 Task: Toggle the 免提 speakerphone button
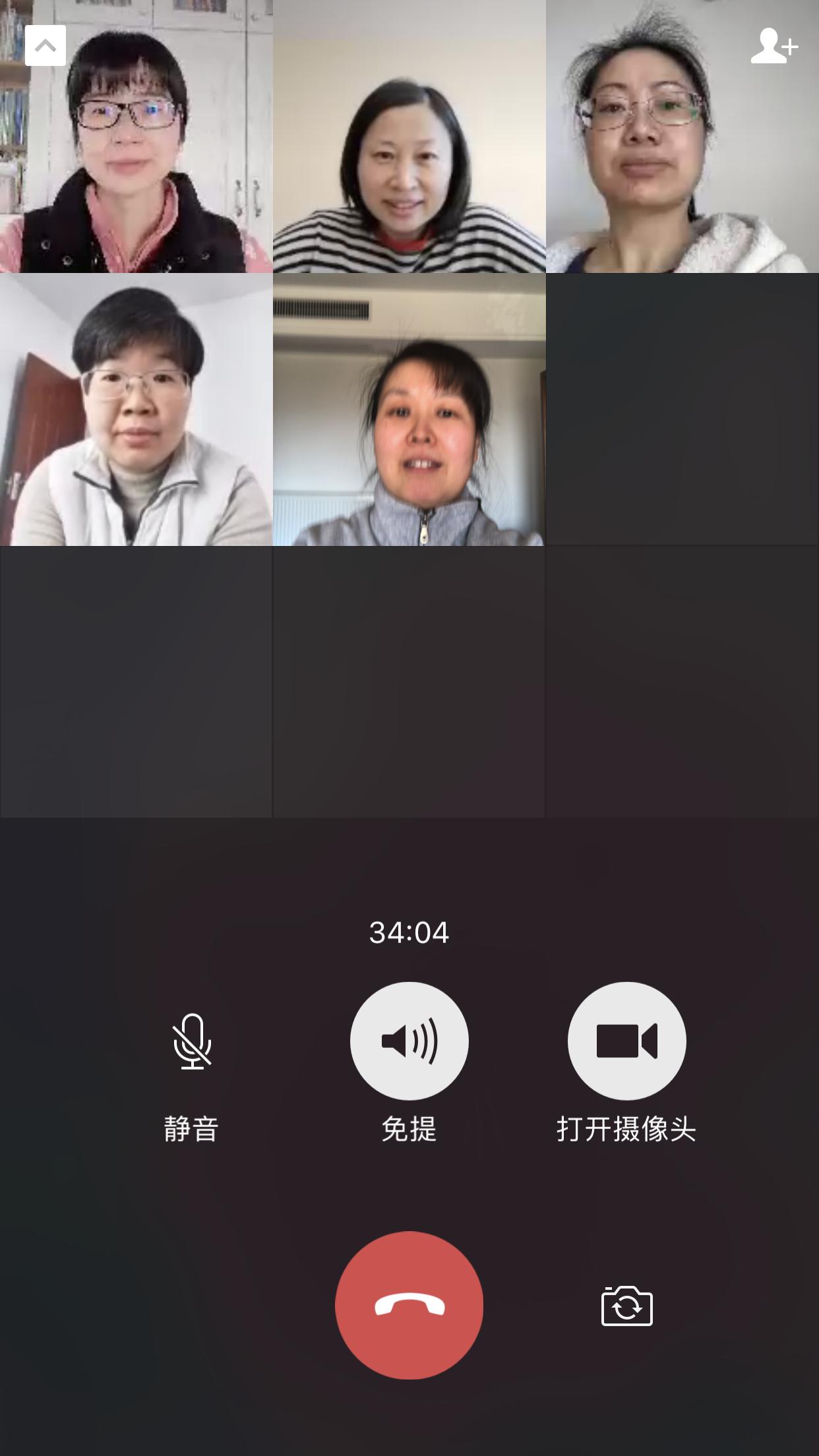[x=409, y=1041]
